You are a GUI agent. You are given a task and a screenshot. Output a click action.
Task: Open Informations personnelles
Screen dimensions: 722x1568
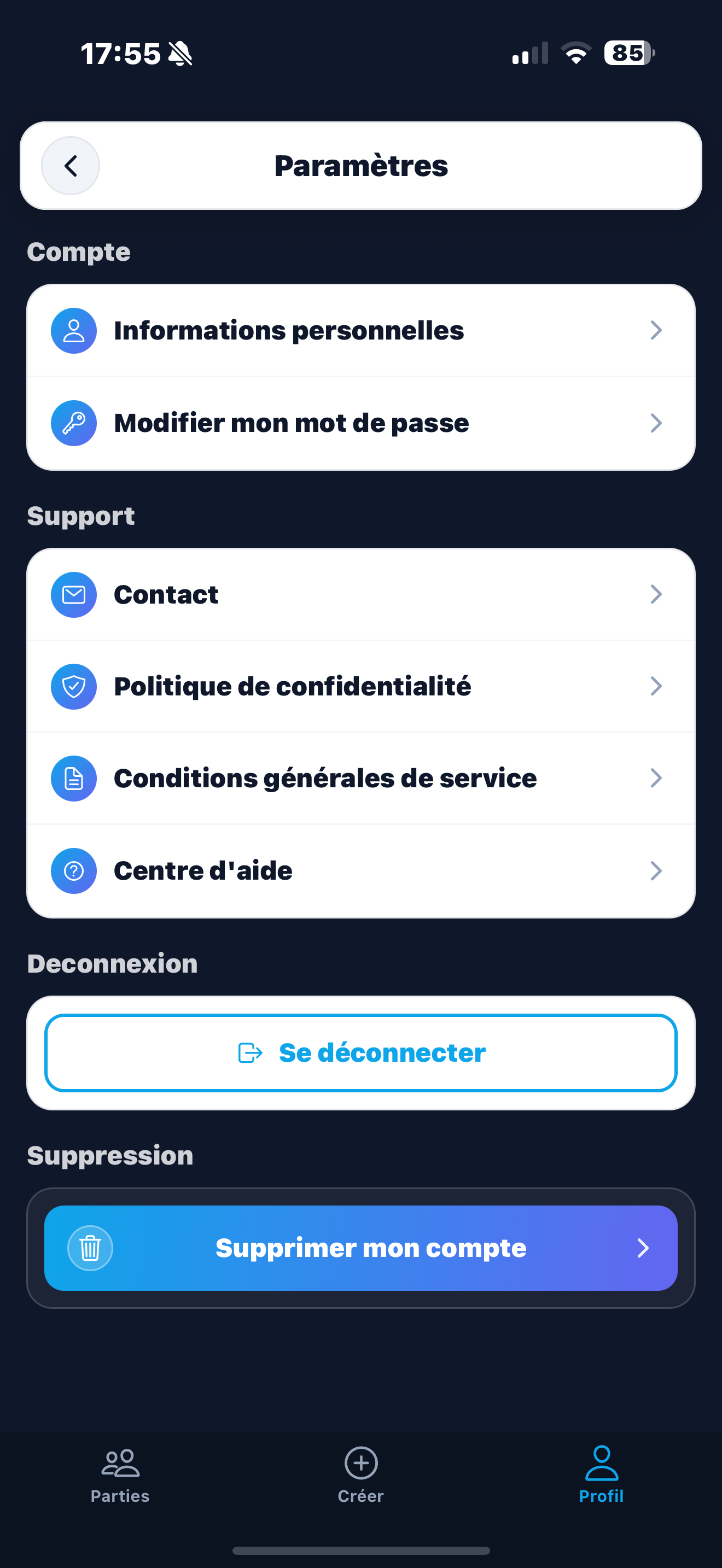[x=361, y=331]
